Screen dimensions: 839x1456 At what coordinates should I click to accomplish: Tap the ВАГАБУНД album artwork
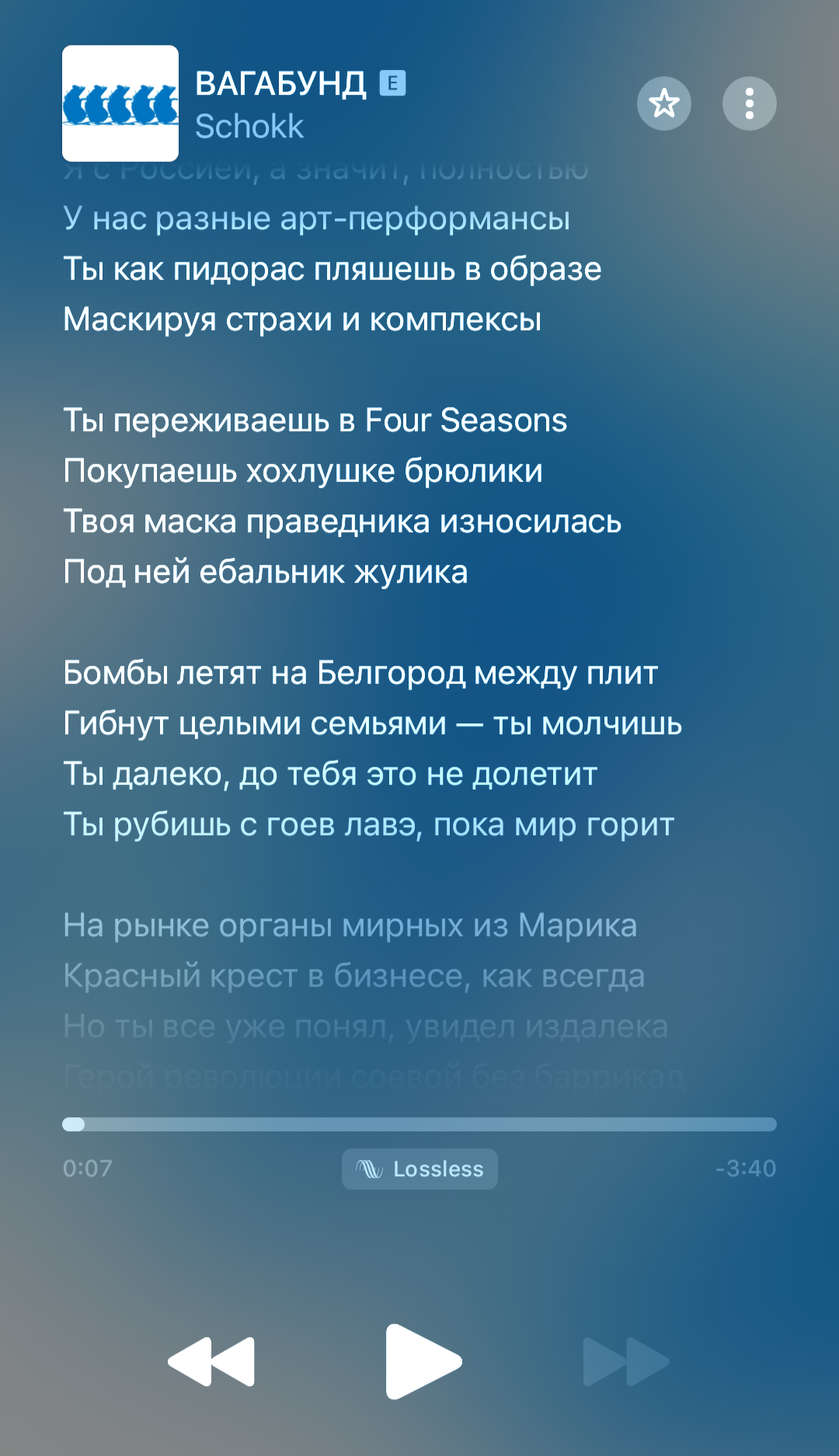[x=120, y=103]
